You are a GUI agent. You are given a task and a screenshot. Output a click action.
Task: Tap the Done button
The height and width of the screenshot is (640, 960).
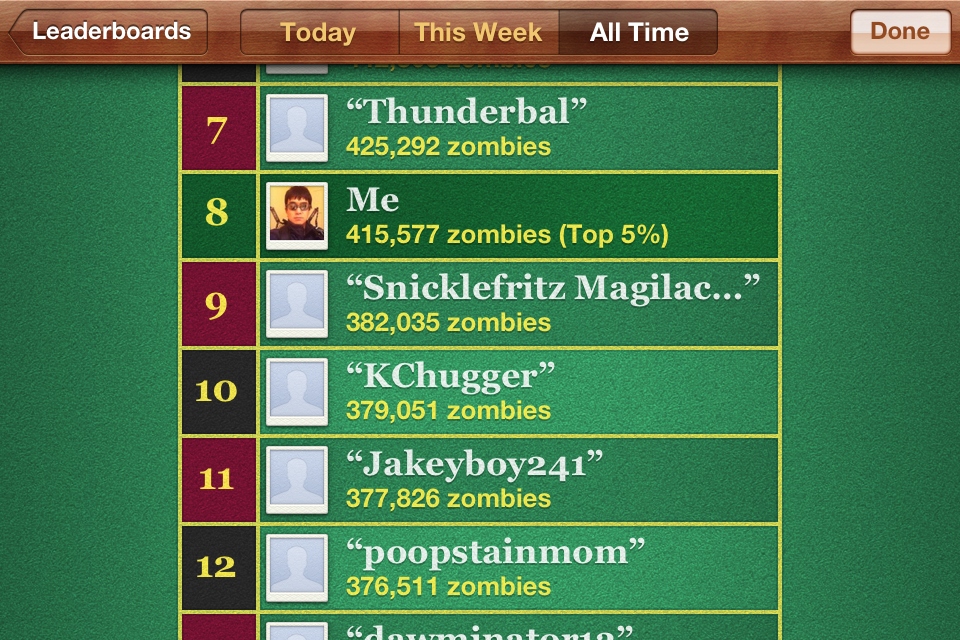tap(900, 32)
